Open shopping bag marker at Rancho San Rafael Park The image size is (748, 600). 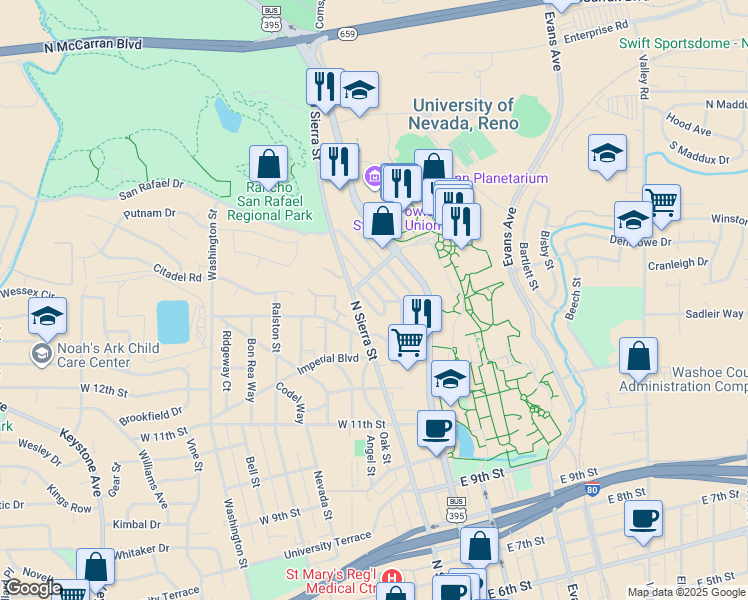point(269,167)
